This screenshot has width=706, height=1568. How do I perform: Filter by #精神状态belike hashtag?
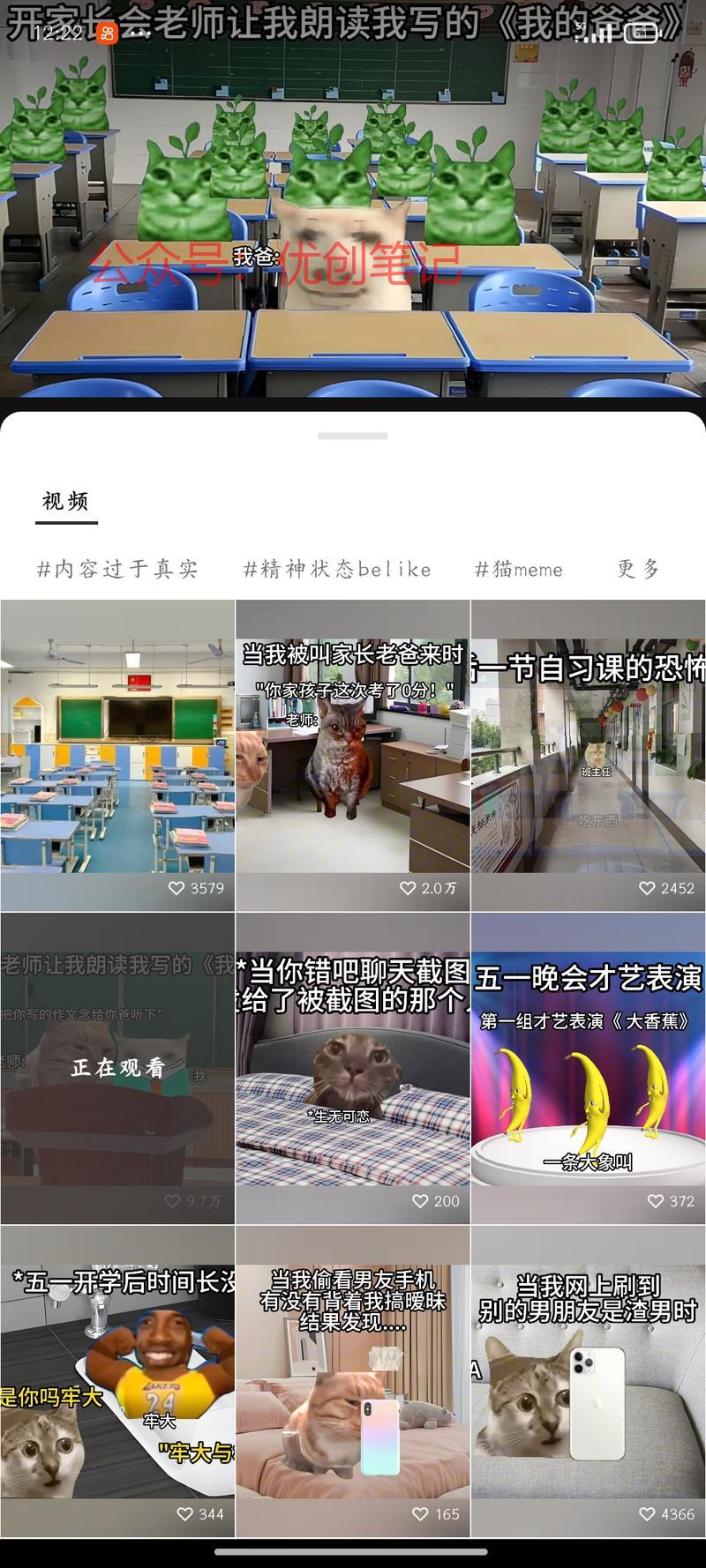(338, 570)
